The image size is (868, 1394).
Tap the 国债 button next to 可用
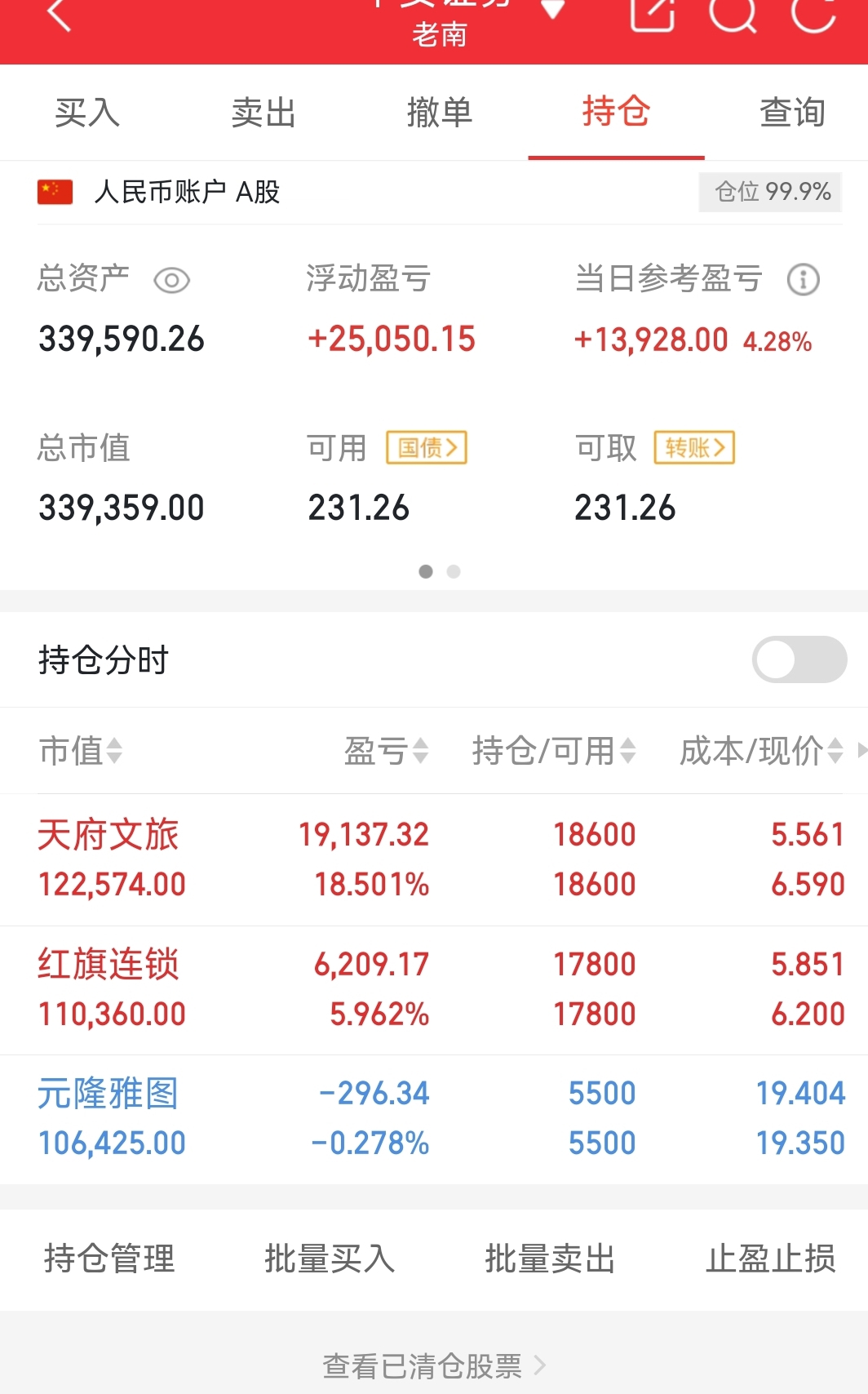[427, 447]
